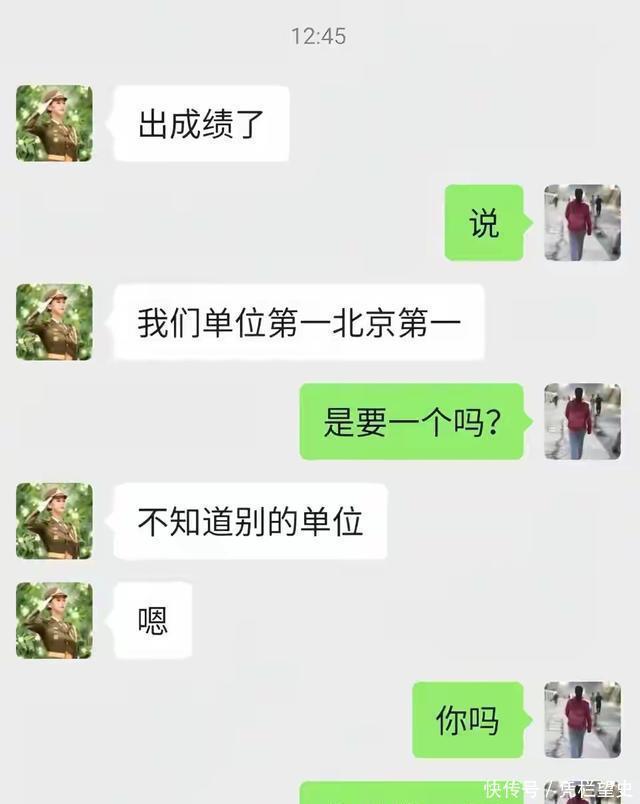Open sender's avatar beside '出成绩了'

click(54, 123)
